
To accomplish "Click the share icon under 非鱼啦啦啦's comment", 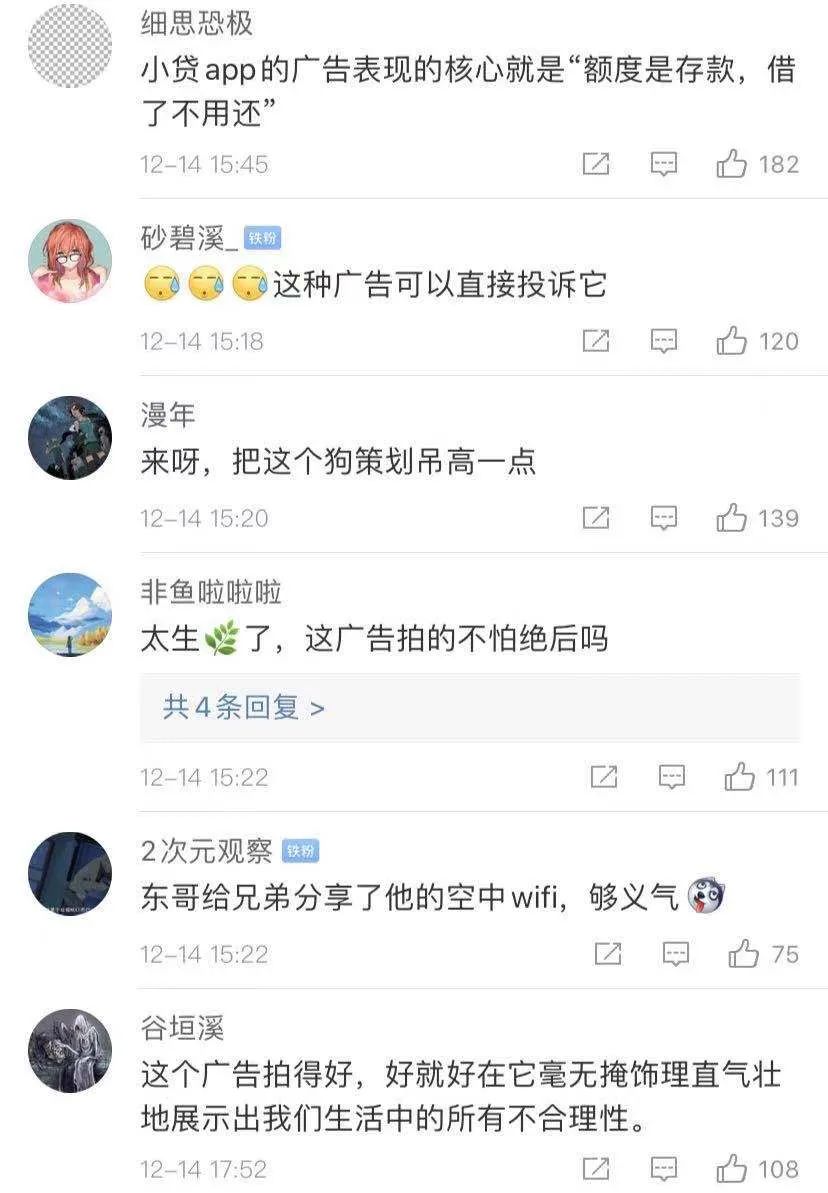I will pos(596,776).
